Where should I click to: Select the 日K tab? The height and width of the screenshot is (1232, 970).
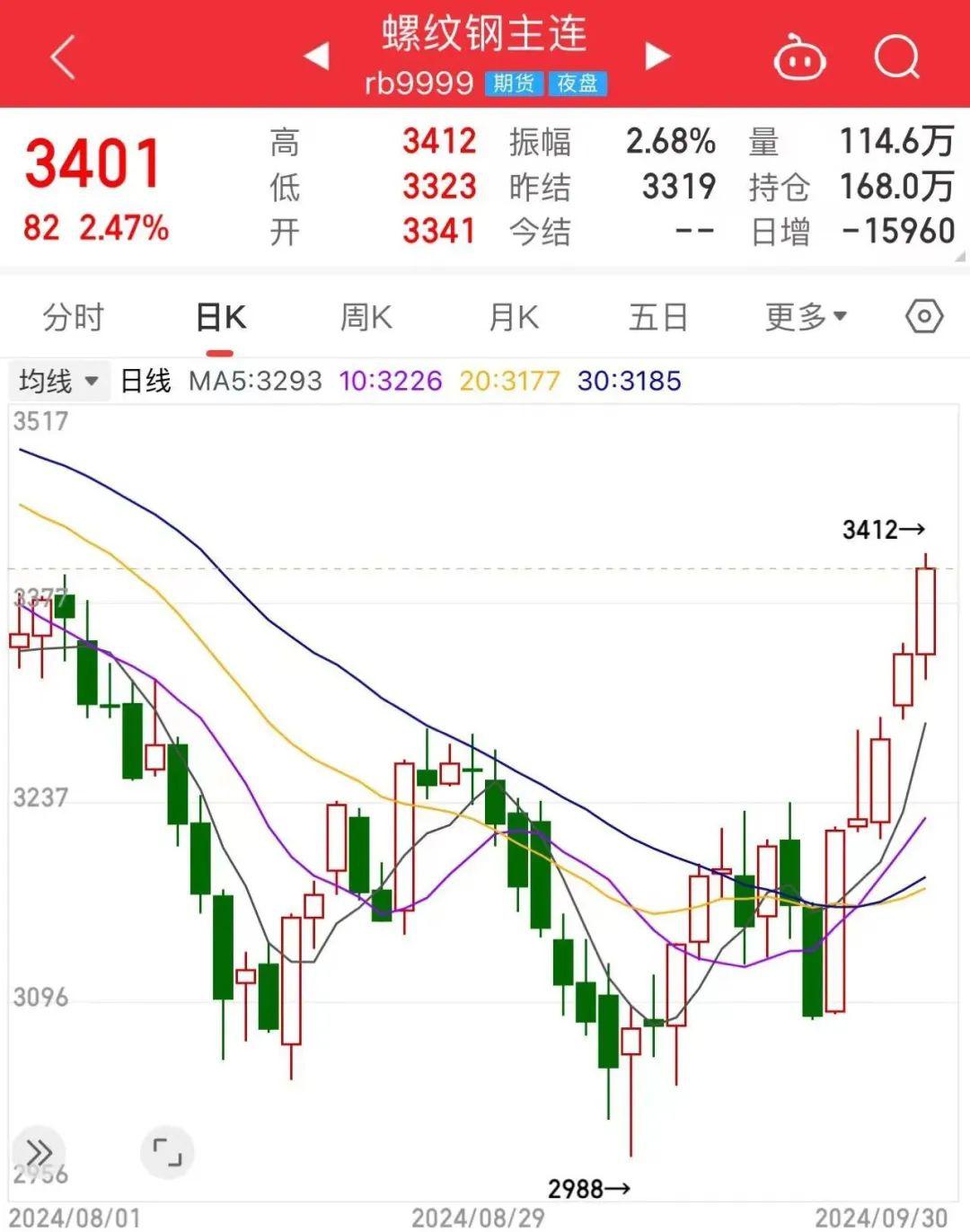point(221,317)
